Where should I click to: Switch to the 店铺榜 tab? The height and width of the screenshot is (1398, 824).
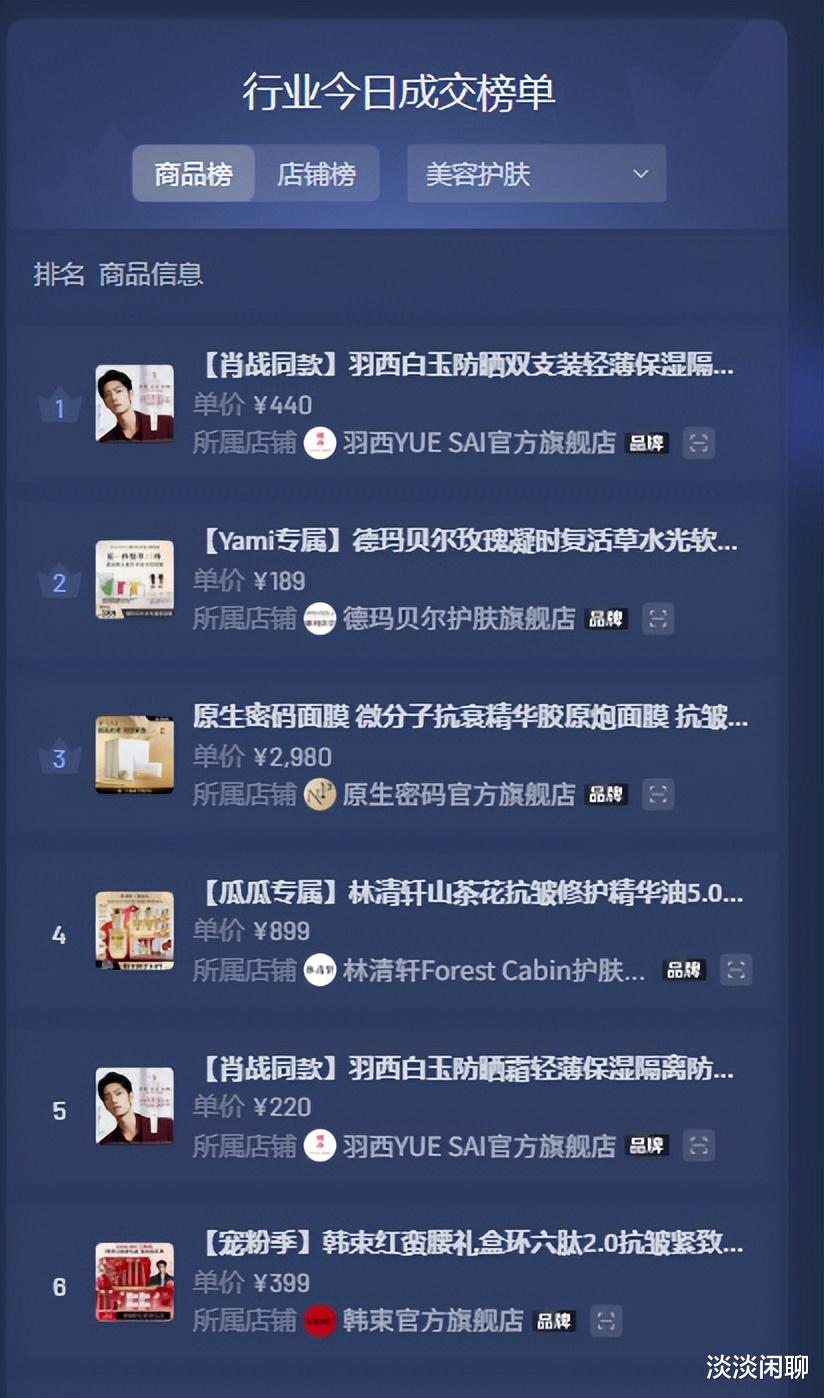pos(320,173)
